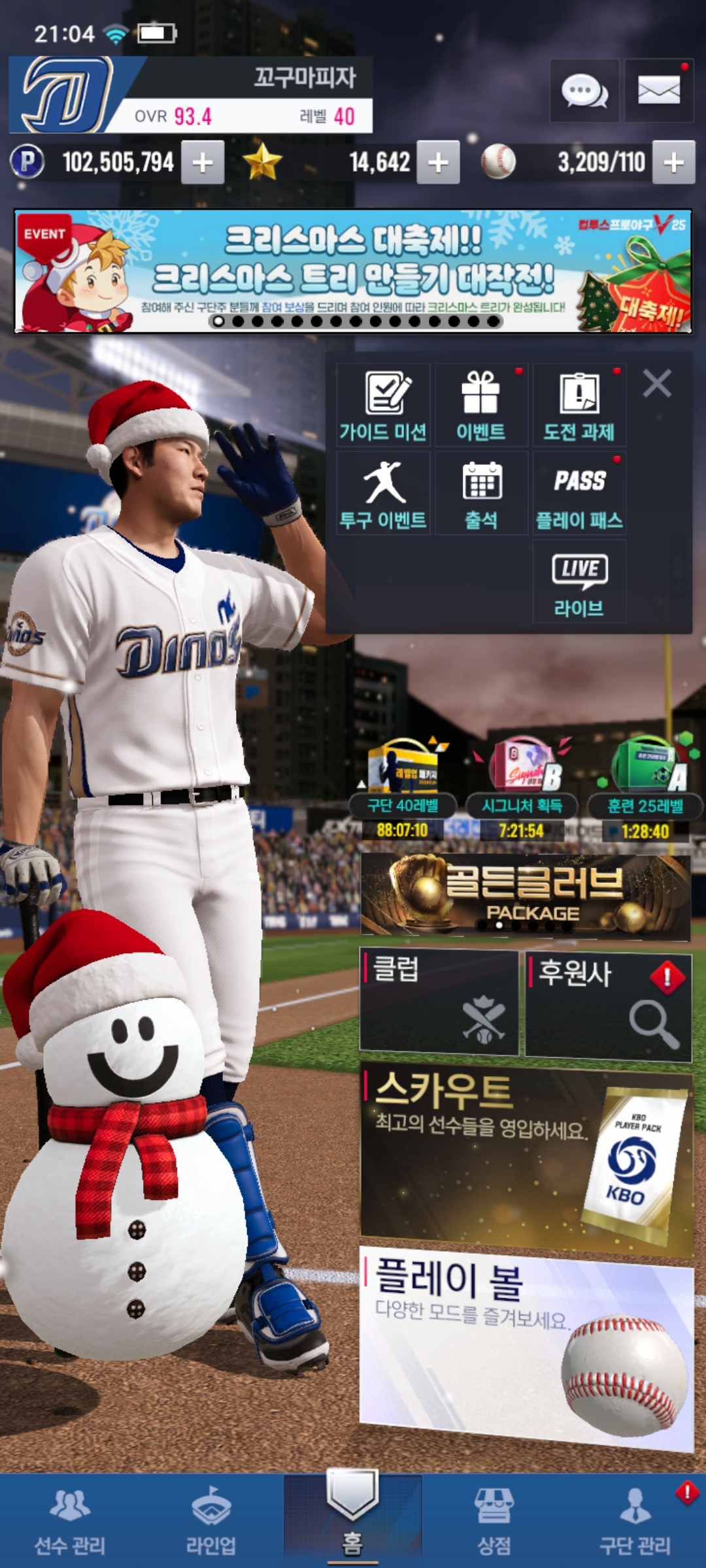The height and width of the screenshot is (1568, 706).
Task: Add more stars with the plus button
Action: (438, 163)
